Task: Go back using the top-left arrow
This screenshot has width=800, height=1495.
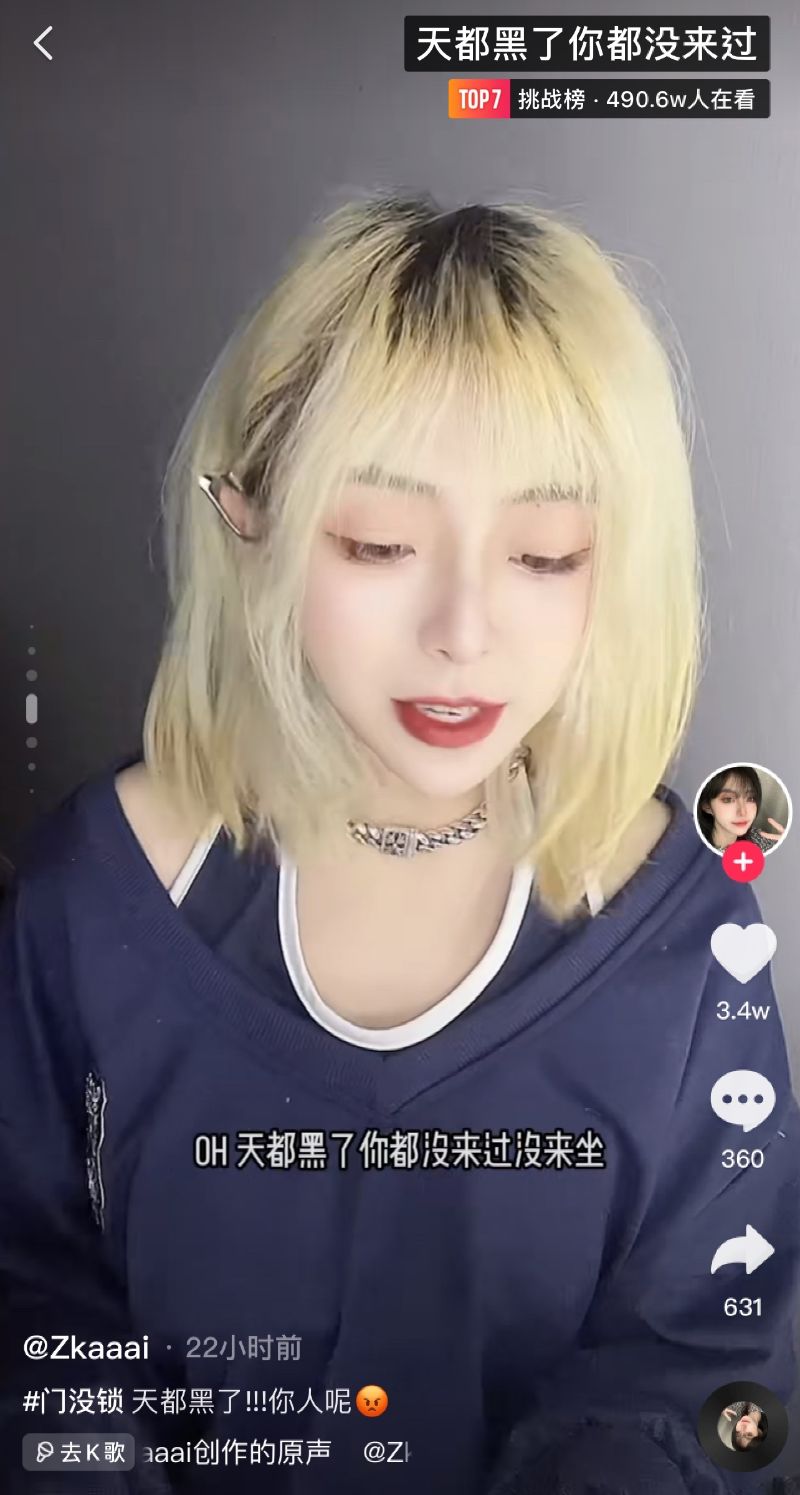Action: pos(43,43)
